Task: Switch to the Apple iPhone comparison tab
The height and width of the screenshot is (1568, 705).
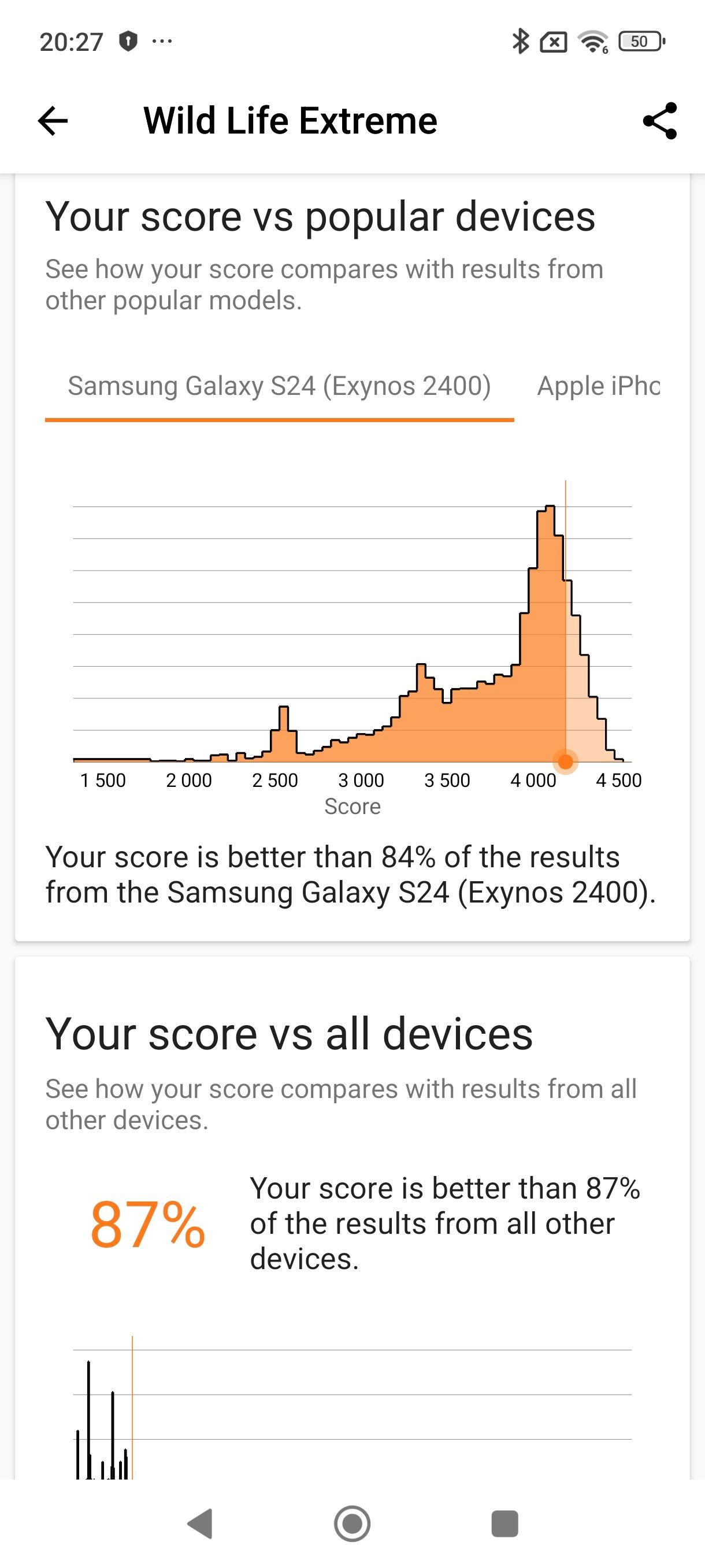Action: tap(599, 386)
